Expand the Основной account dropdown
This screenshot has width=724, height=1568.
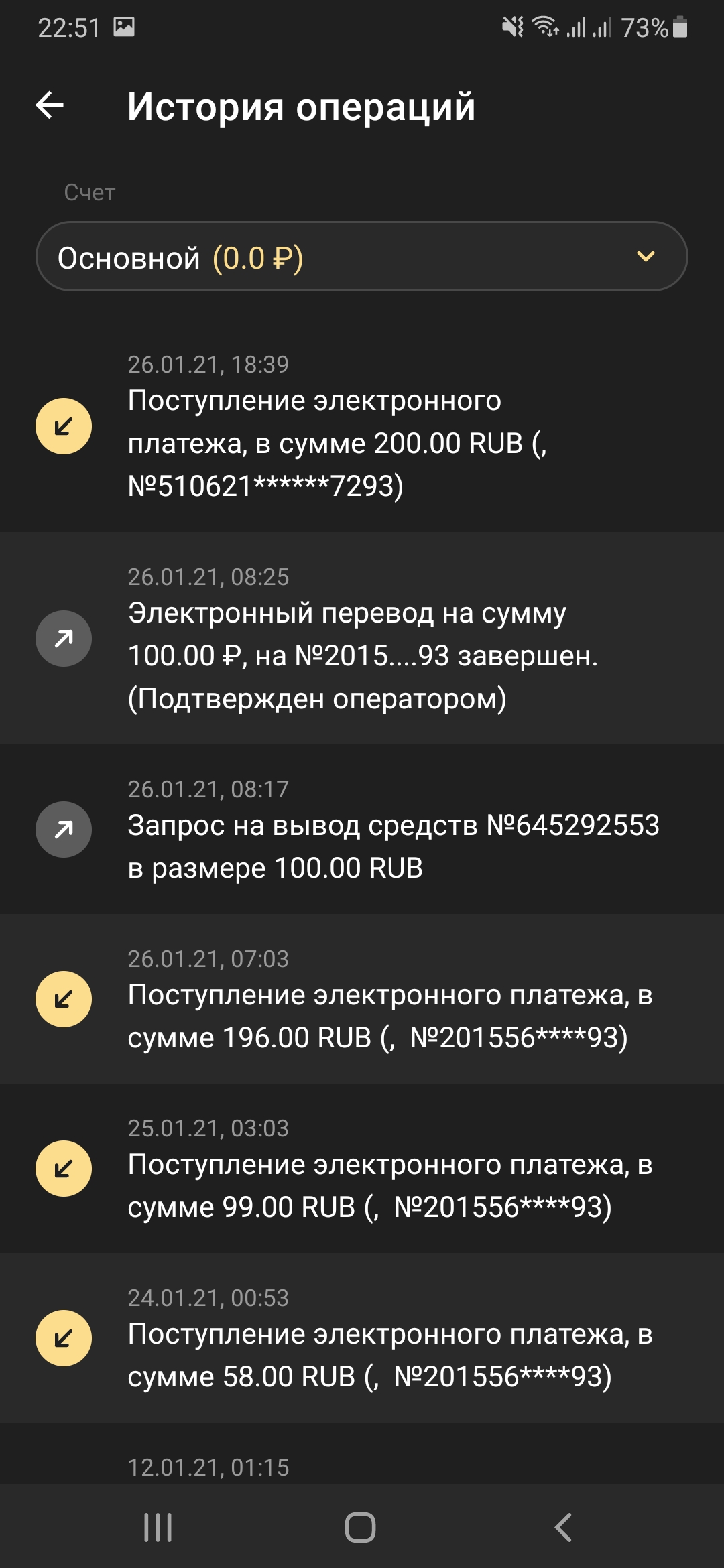point(362,257)
